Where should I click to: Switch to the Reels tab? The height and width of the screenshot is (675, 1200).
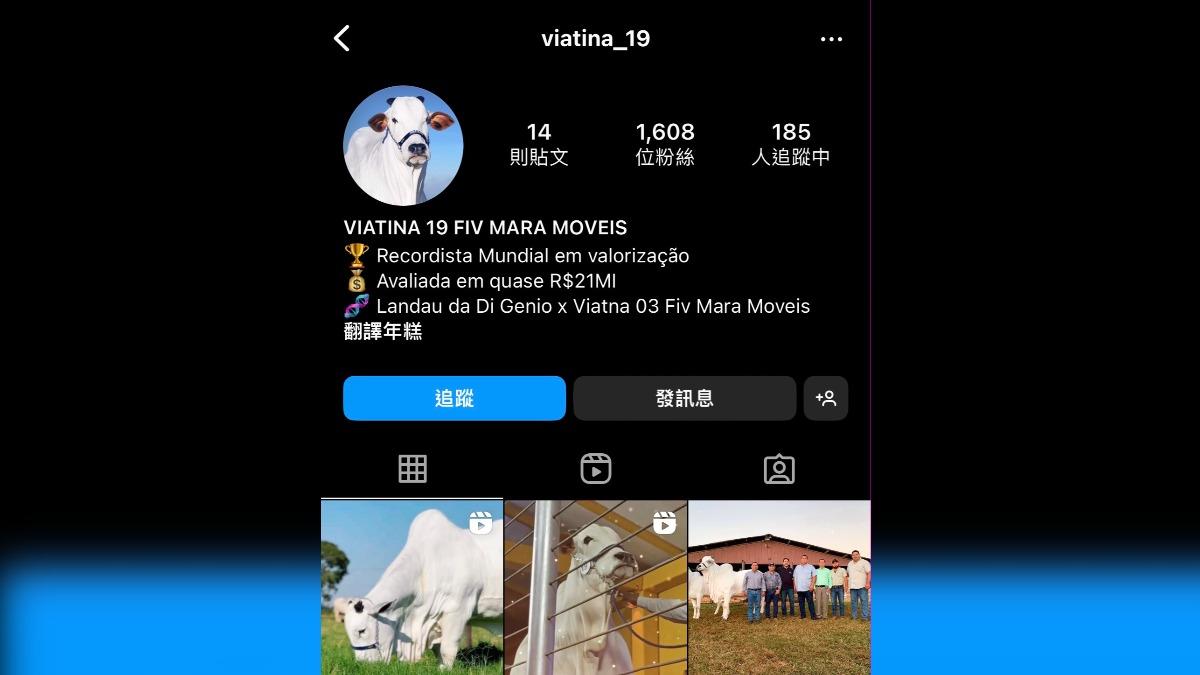pos(596,469)
